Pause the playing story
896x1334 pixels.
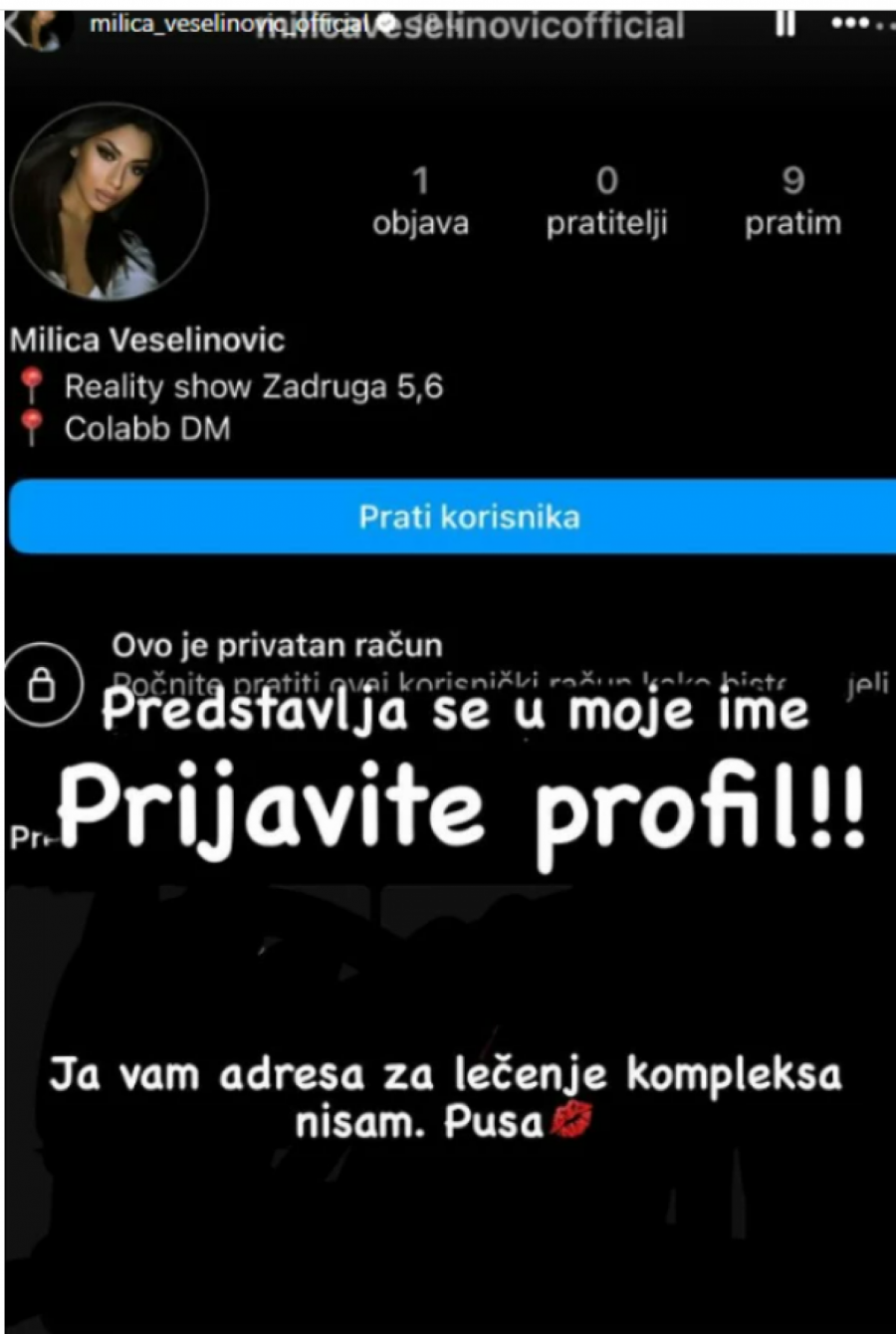coord(785,23)
